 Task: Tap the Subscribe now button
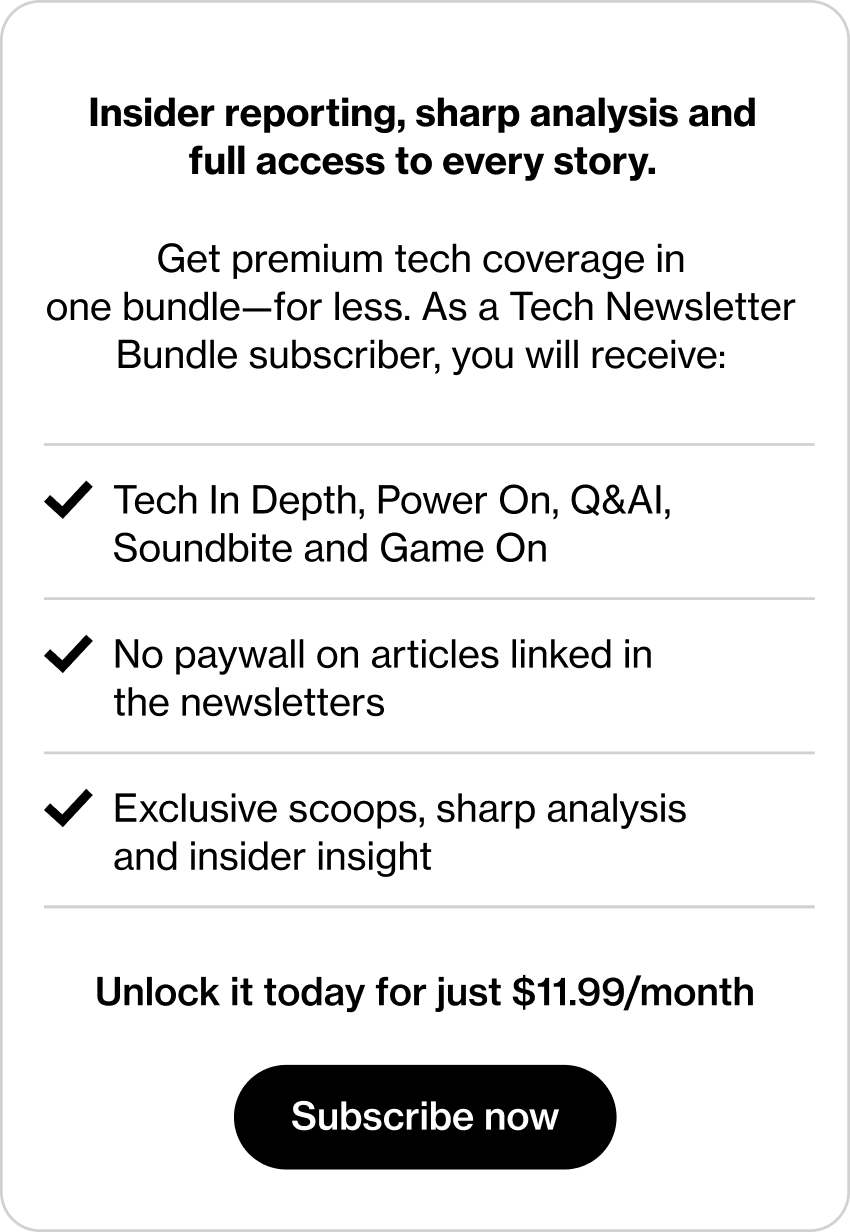[x=425, y=1116]
